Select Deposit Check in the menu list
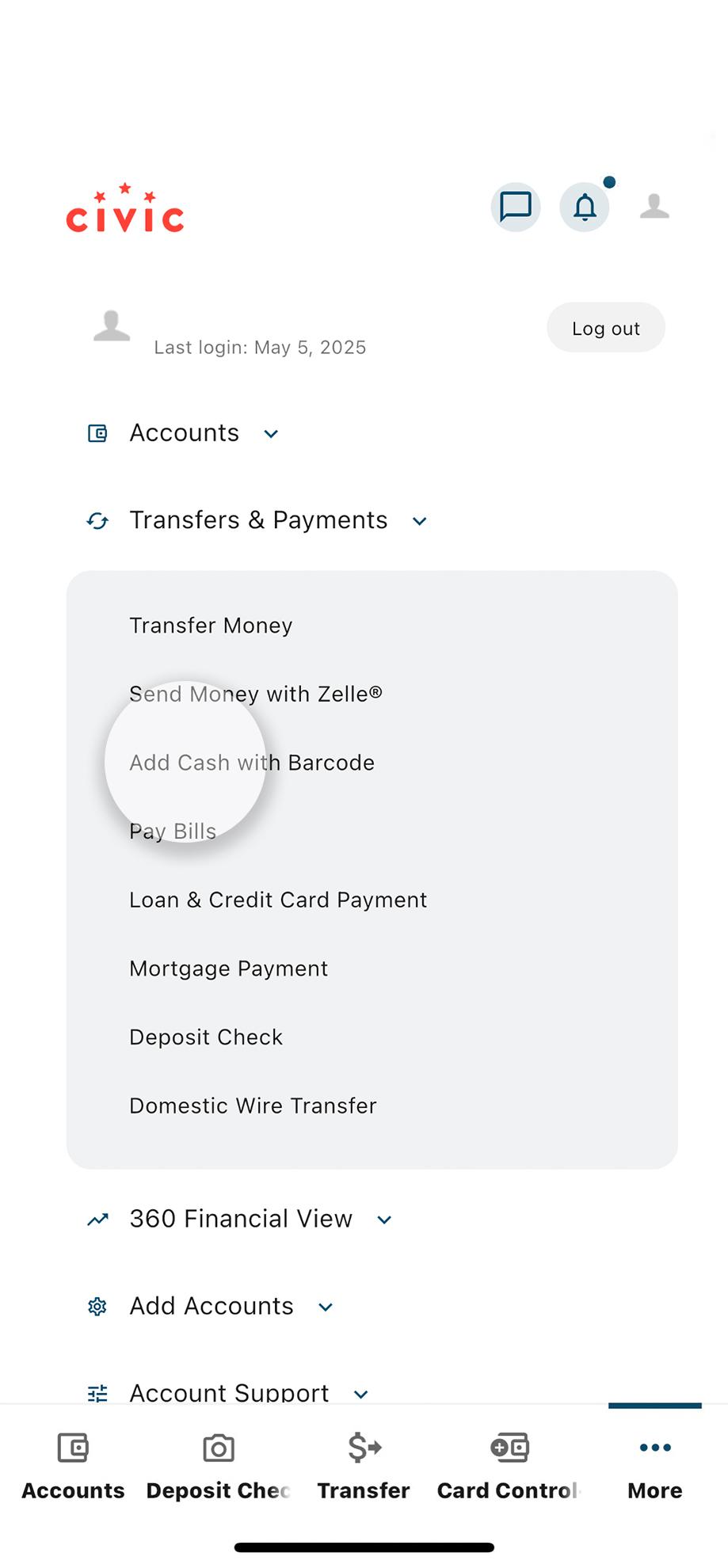The height and width of the screenshot is (1568, 728). 206,1037
